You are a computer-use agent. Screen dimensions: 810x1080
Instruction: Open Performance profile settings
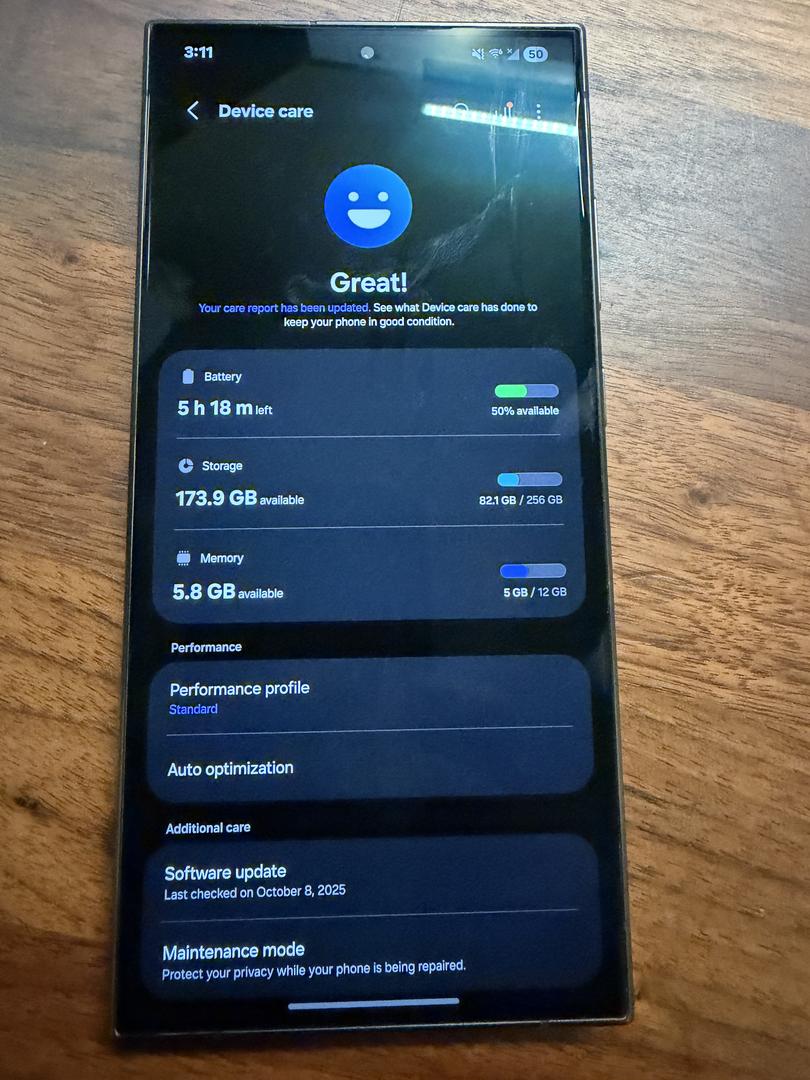pos(368,697)
